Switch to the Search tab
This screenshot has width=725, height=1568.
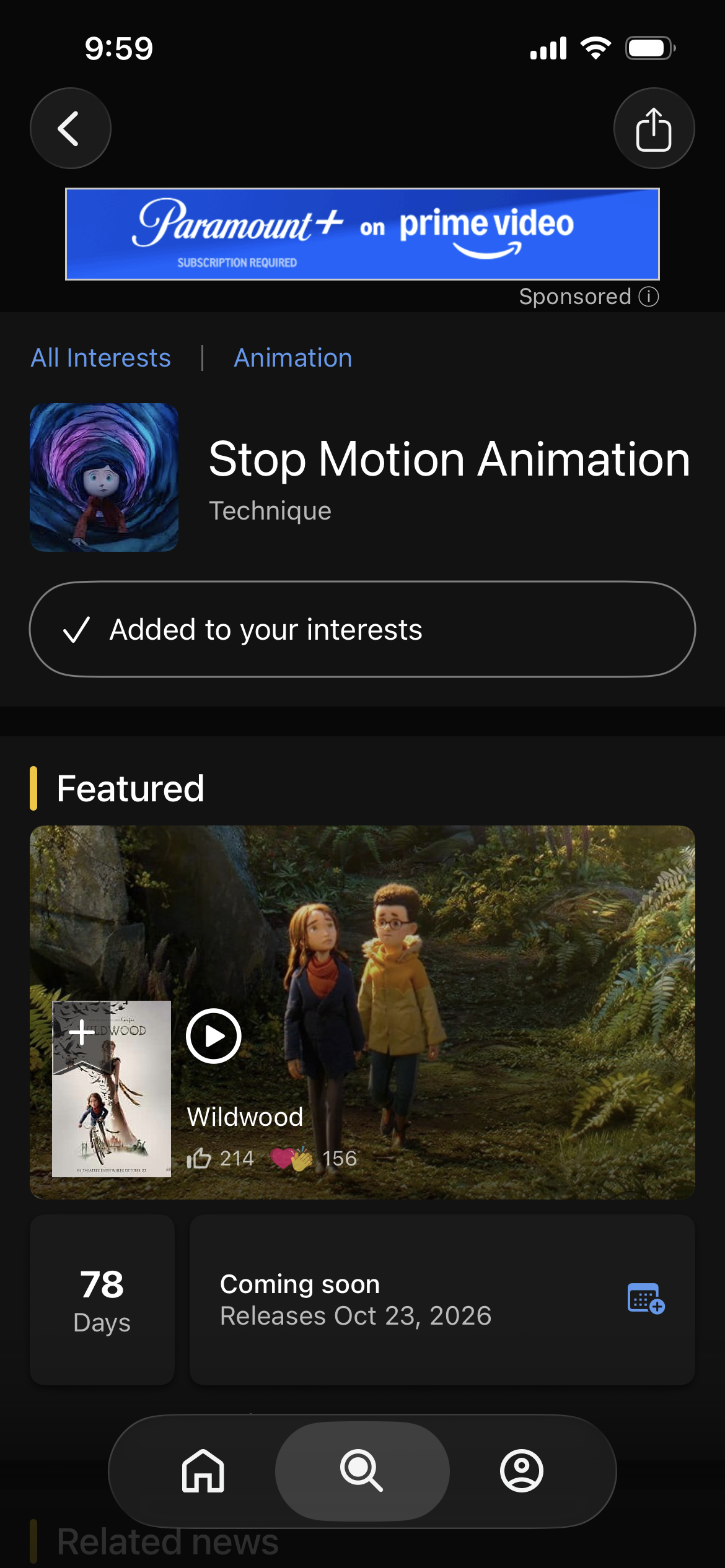[362, 1471]
